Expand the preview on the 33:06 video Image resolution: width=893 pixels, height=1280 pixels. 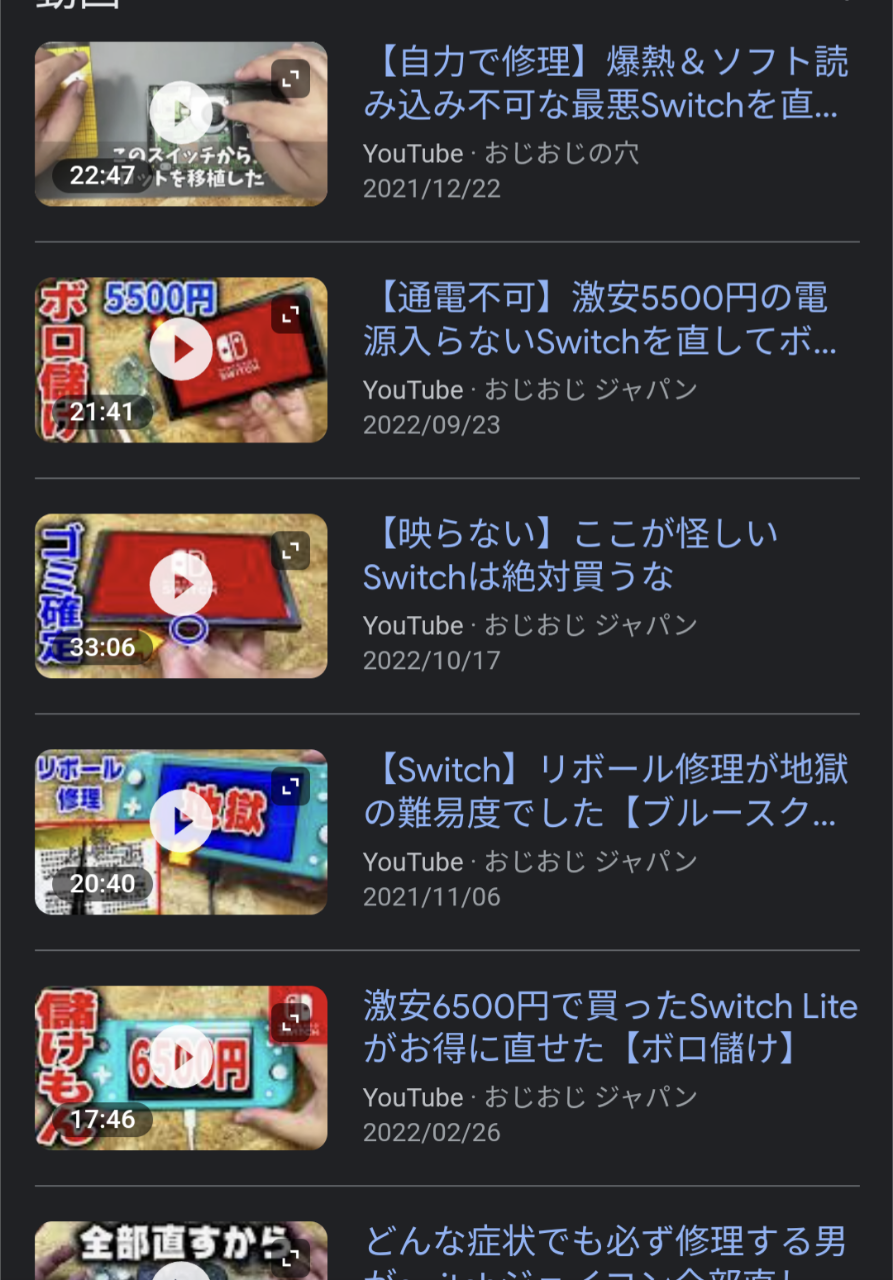coord(290,551)
